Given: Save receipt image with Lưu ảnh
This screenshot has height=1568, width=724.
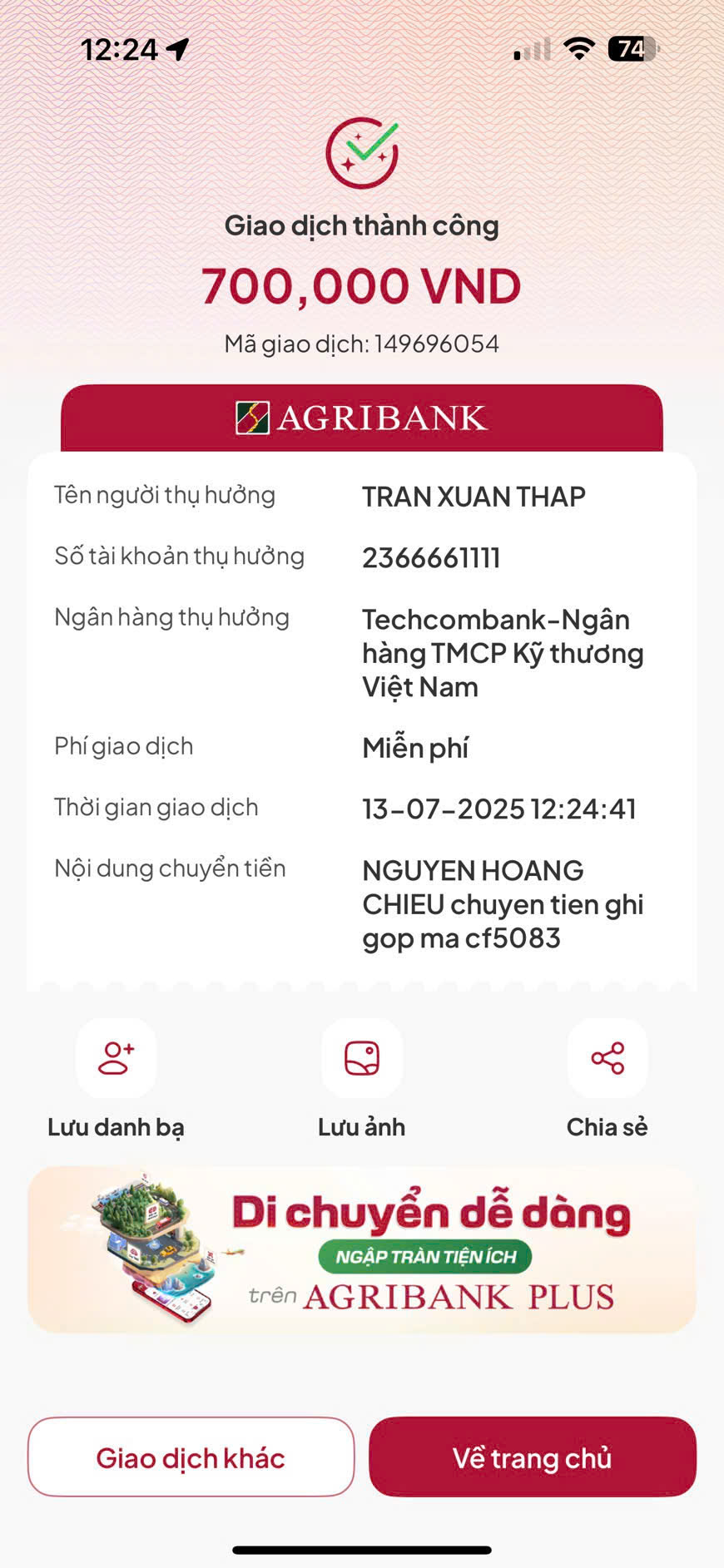Looking at the screenshot, I should pyautogui.click(x=362, y=1059).
